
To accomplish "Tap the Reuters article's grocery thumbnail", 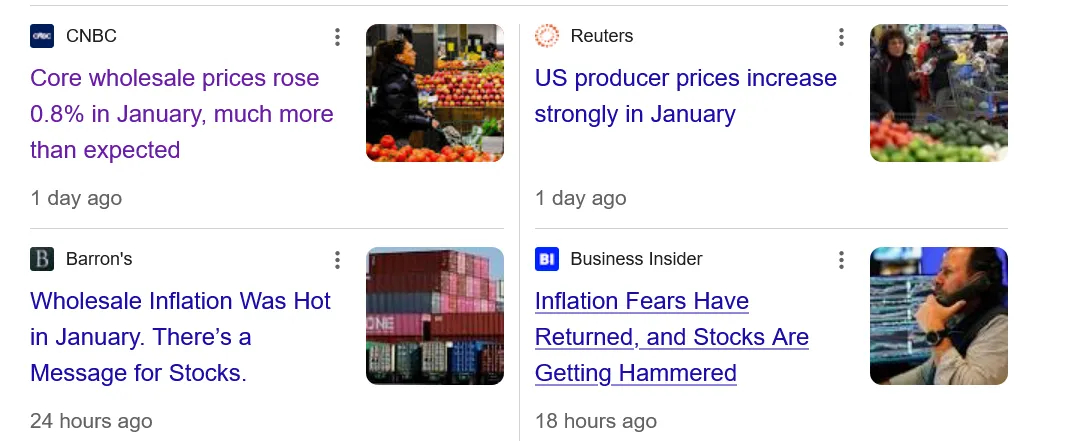I will click(939, 93).
